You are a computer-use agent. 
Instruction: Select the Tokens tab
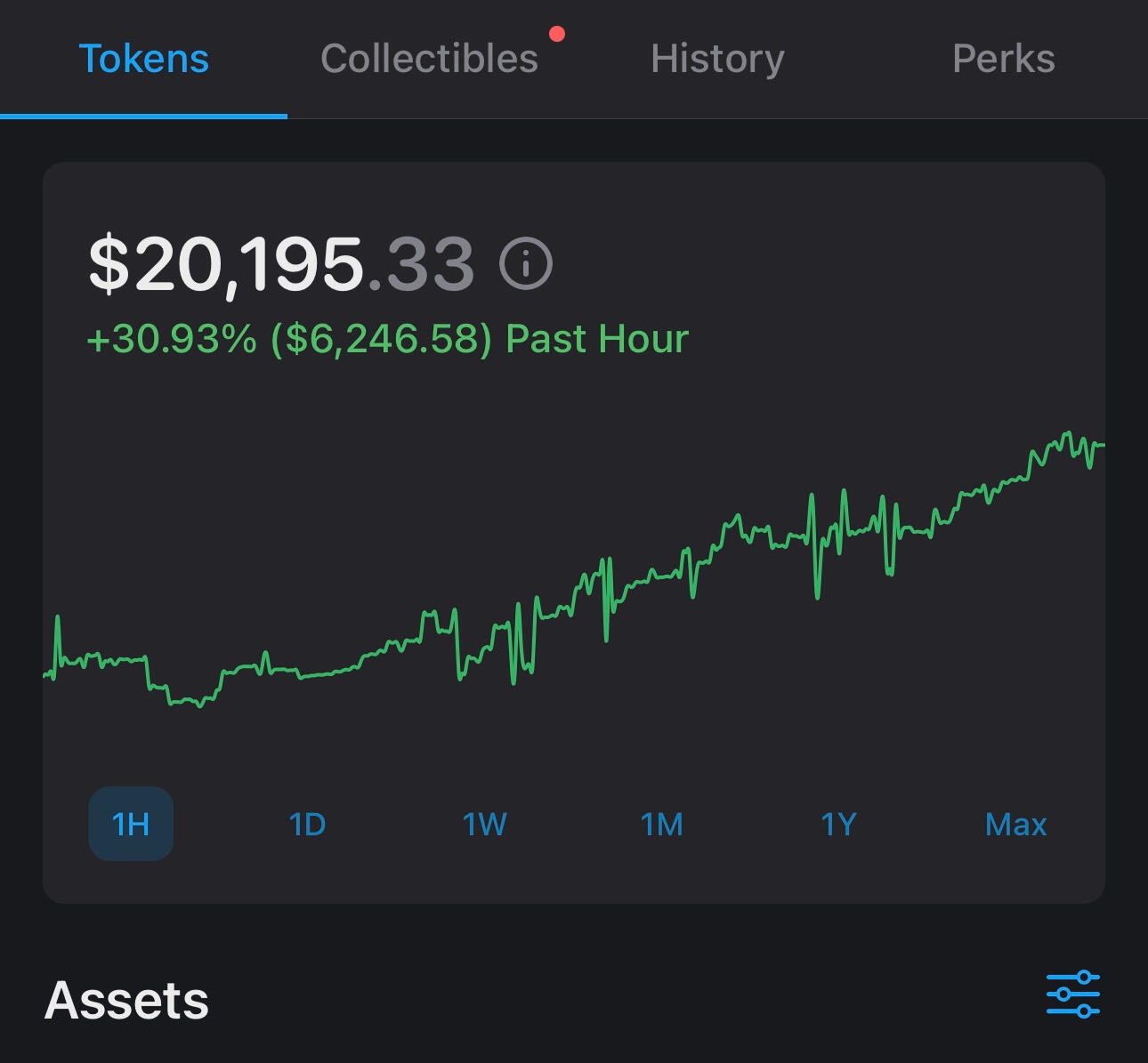(144, 59)
